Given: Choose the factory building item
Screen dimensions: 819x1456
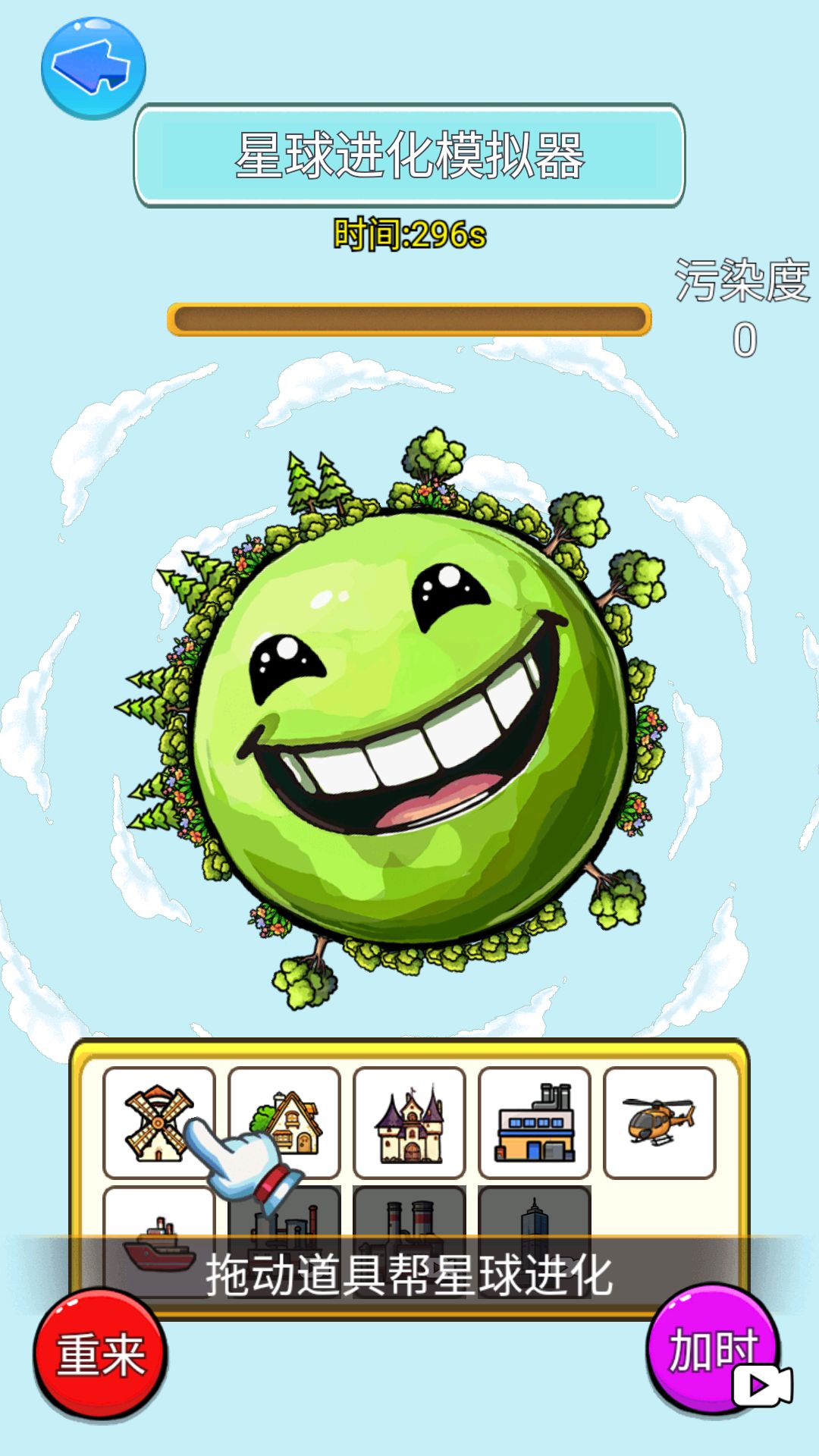Looking at the screenshot, I should 535,1123.
